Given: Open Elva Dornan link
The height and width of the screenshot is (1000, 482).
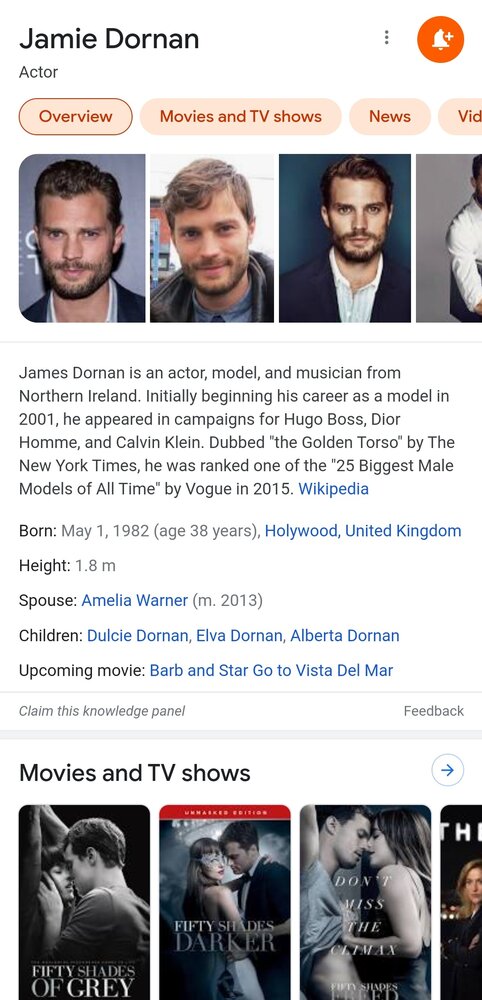Looking at the screenshot, I should (239, 636).
